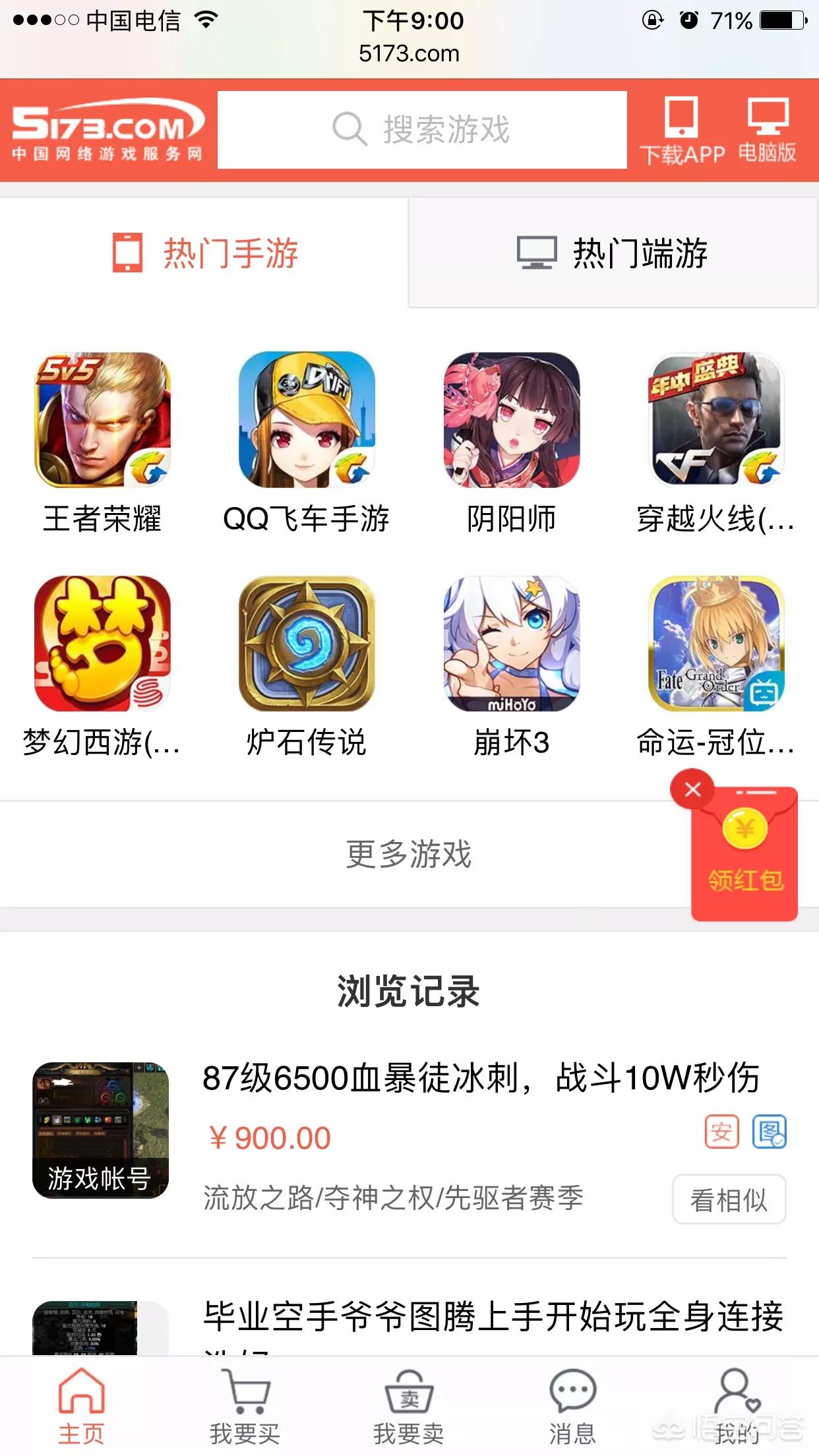819x1456 pixels.
Task: Select the 穿越火线 game icon
Action: click(x=716, y=420)
